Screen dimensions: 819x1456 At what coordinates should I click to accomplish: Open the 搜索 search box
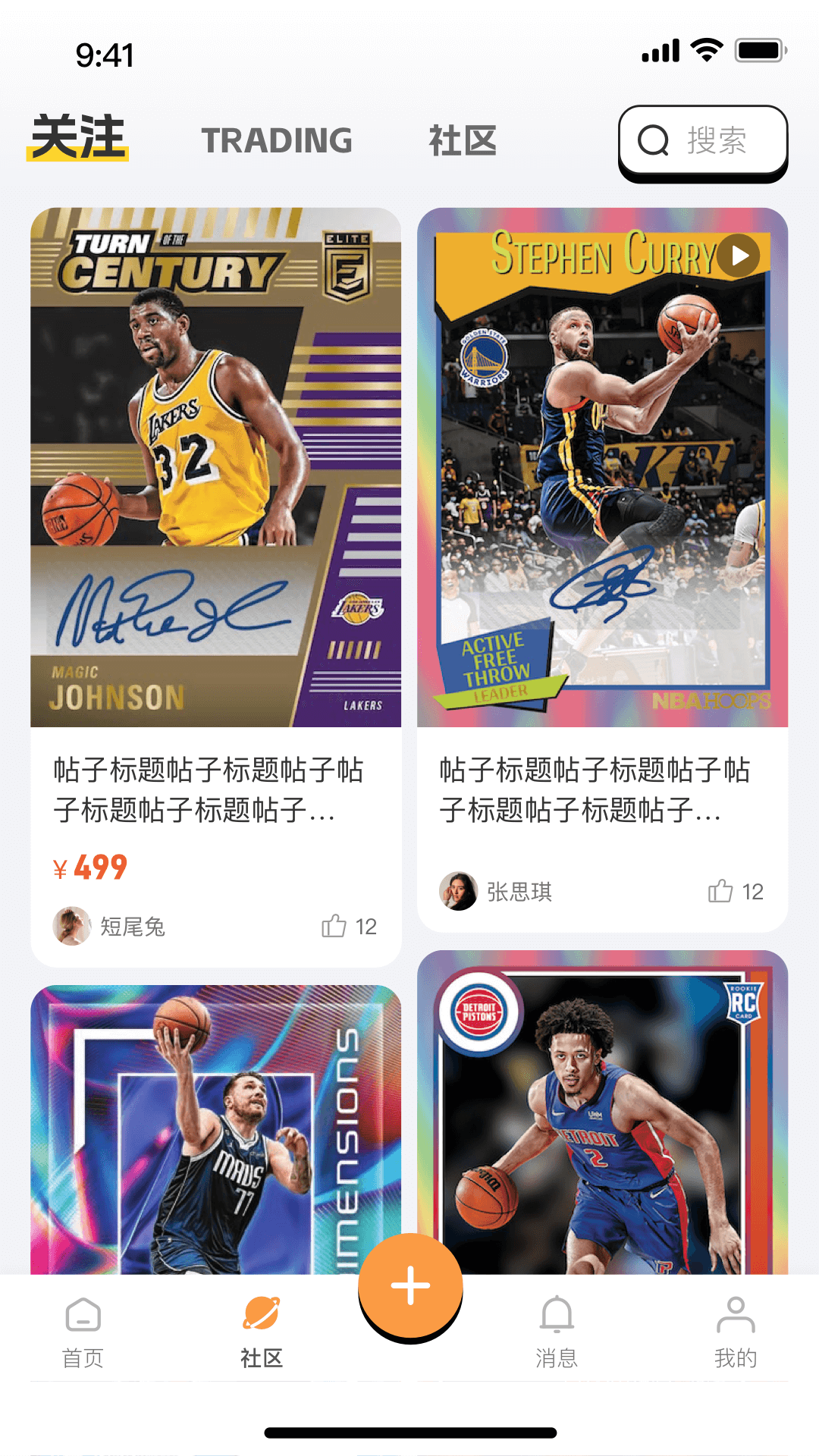pos(702,141)
